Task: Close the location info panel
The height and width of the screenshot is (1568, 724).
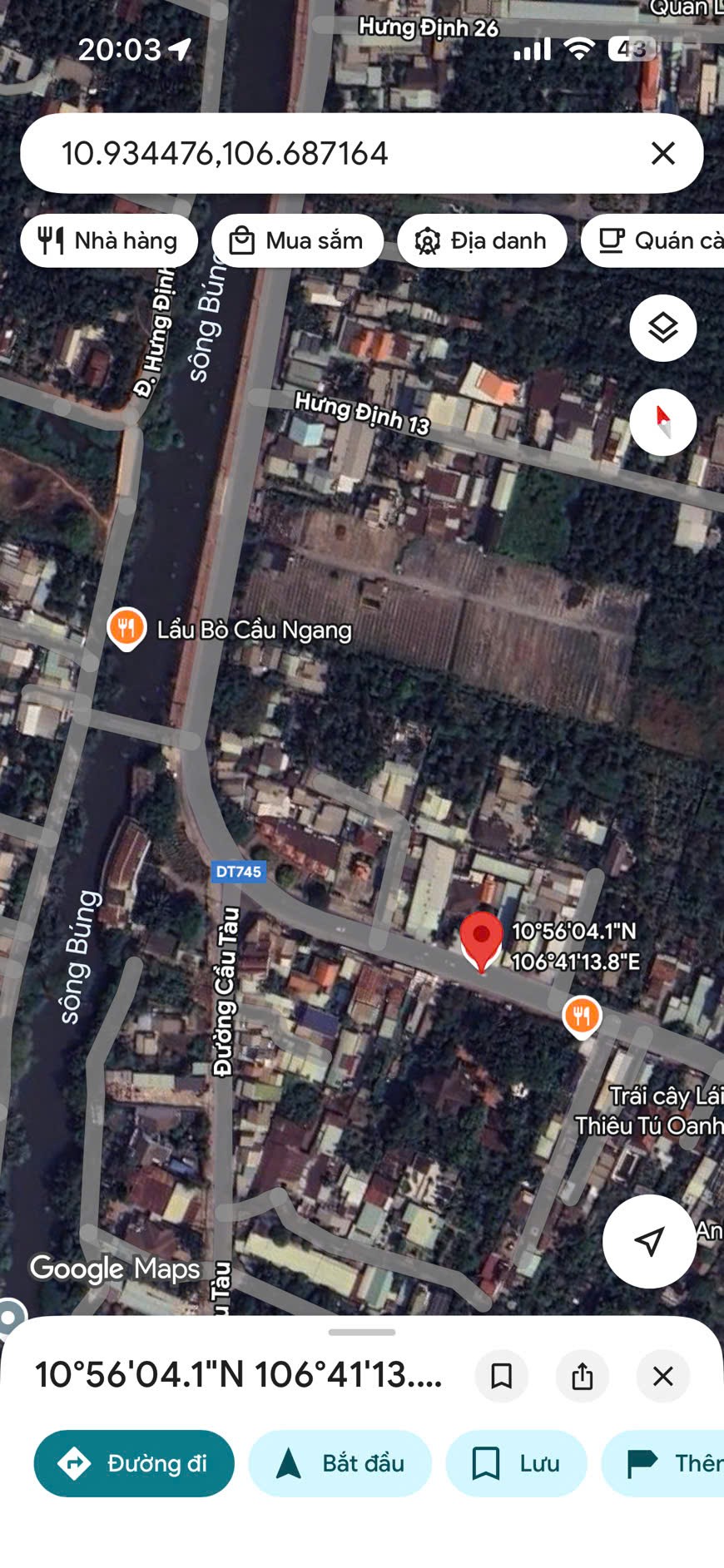Action: (662, 1376)
